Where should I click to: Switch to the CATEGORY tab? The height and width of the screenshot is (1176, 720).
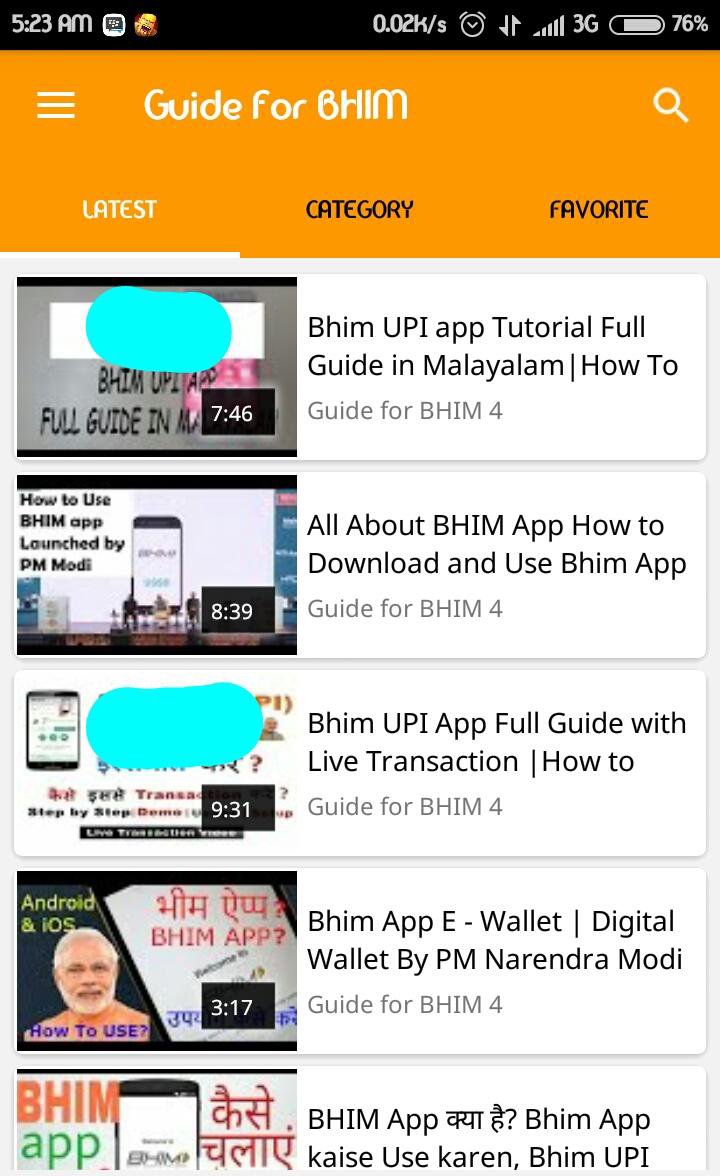tap(359, 209)
